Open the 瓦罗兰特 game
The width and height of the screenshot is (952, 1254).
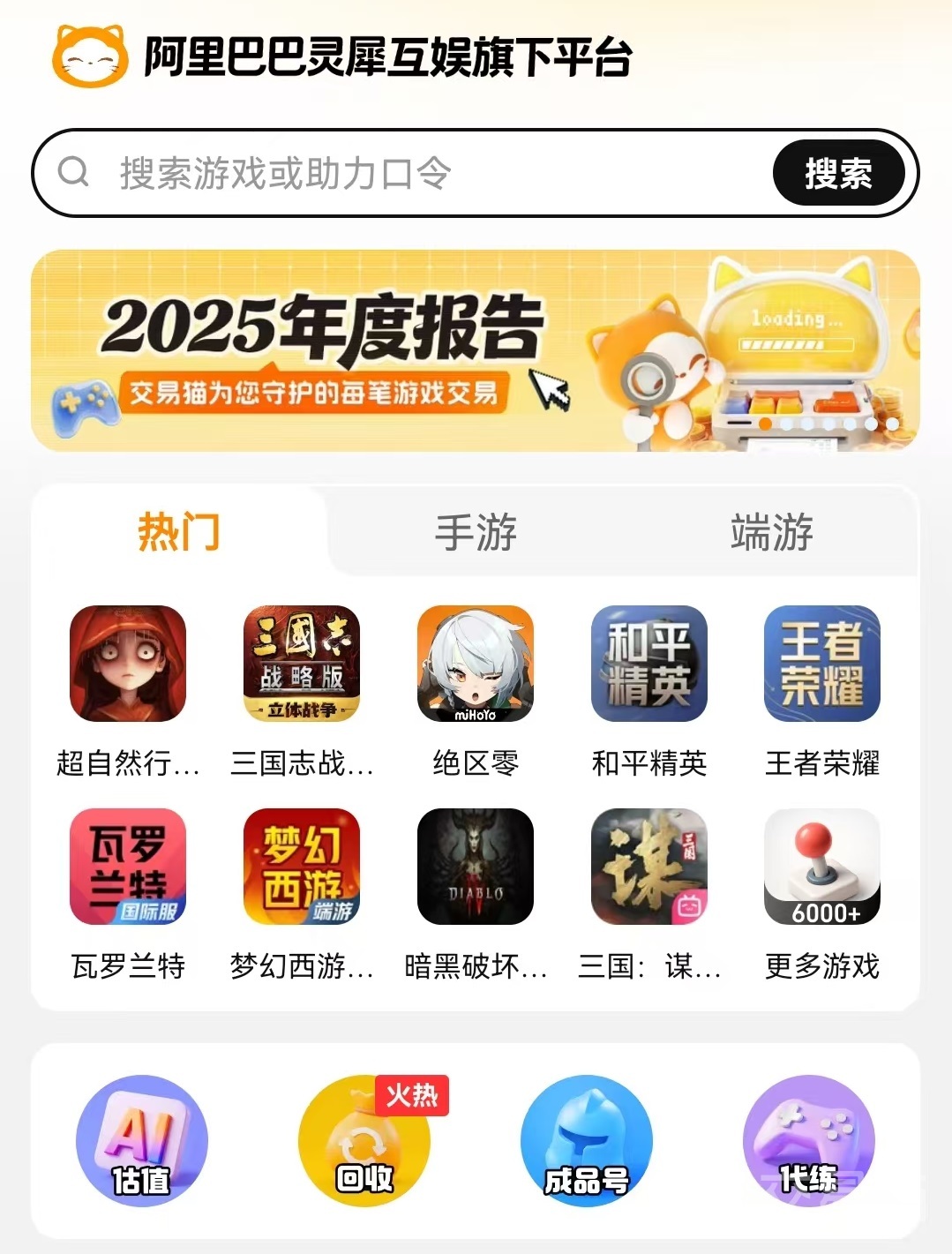pos(128,867)
